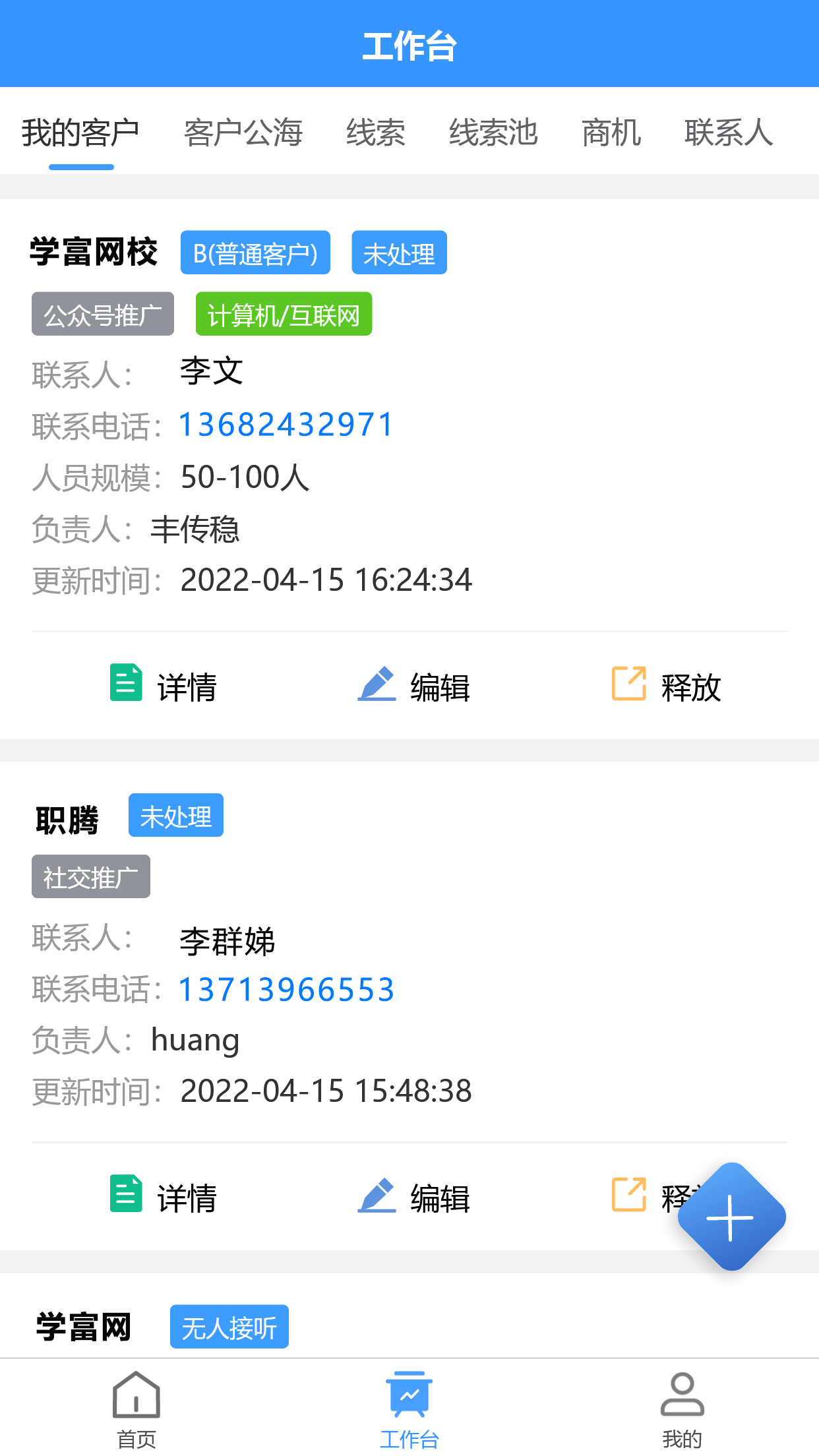The width and height of the screenshot is (819, 1456).
Task: Select the 我的客户 tab
Action: pyautogui.click(x=80, y=132)
